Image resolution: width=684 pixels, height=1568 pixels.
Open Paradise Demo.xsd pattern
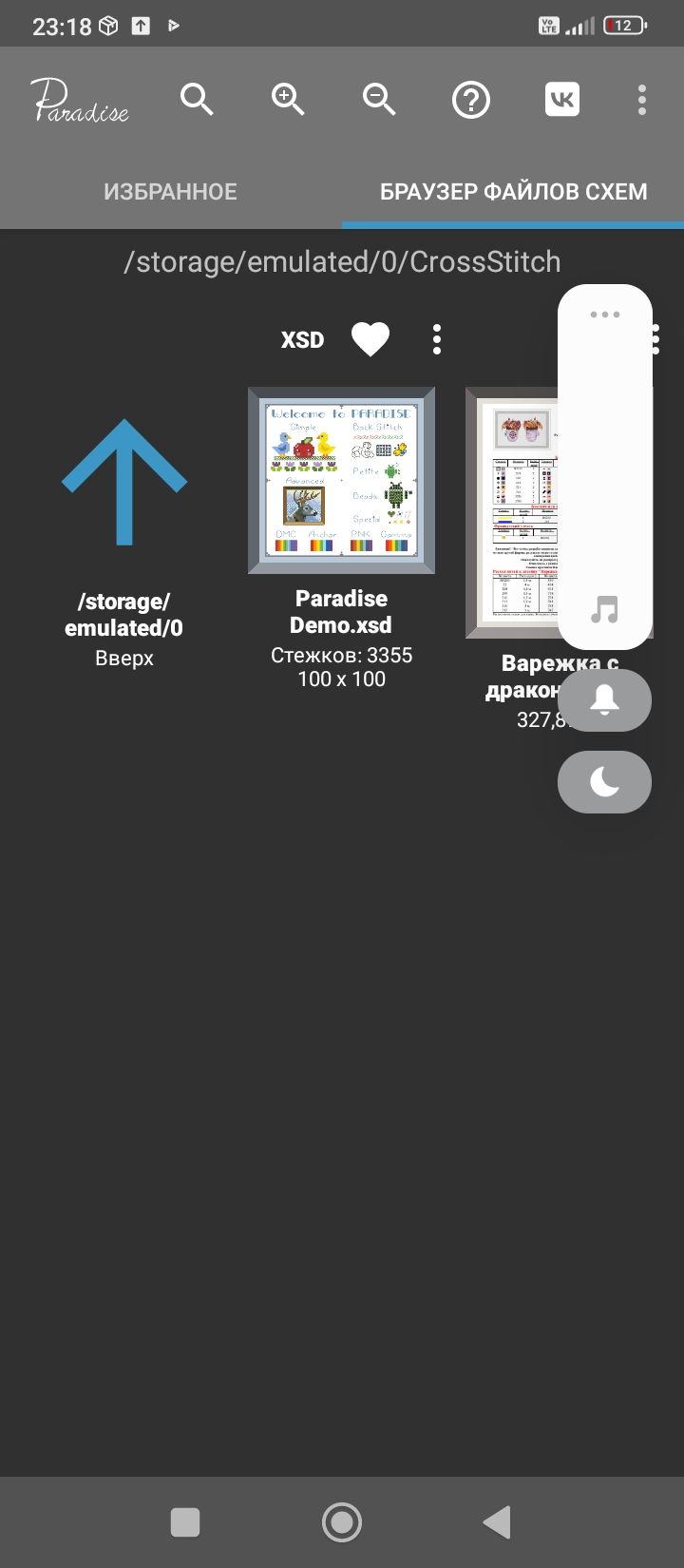(341, 480)
